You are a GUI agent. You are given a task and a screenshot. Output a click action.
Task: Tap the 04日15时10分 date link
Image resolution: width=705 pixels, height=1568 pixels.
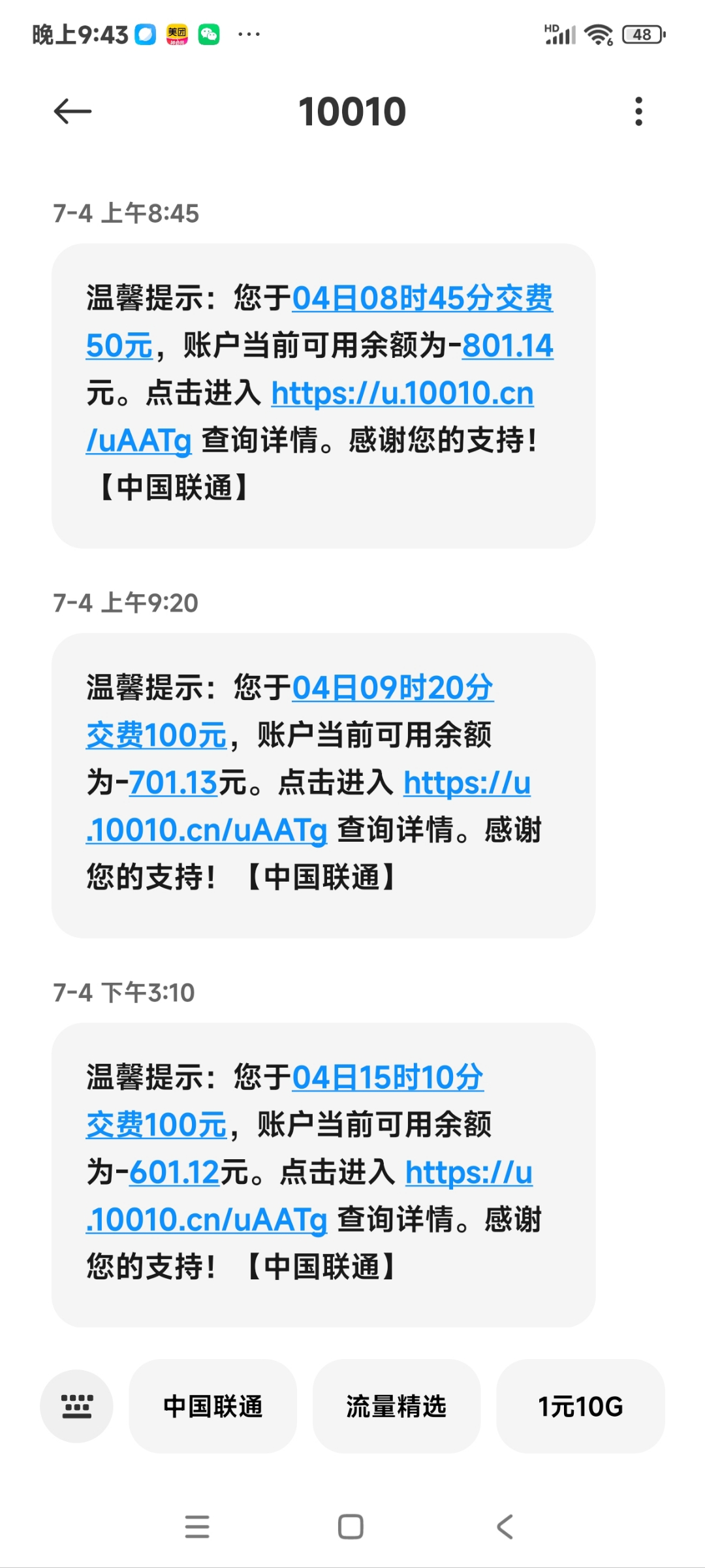pos(388,1078)
